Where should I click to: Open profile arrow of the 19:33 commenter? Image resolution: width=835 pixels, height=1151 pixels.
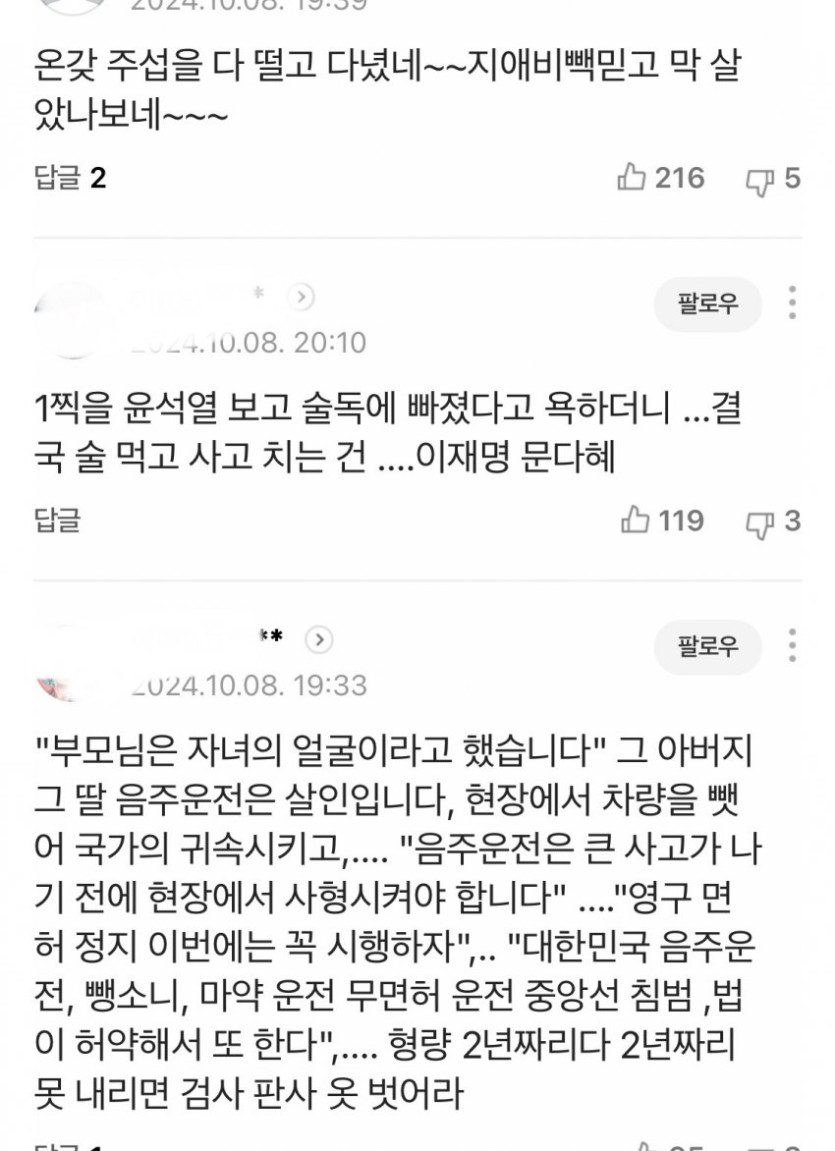coord(319,639)
